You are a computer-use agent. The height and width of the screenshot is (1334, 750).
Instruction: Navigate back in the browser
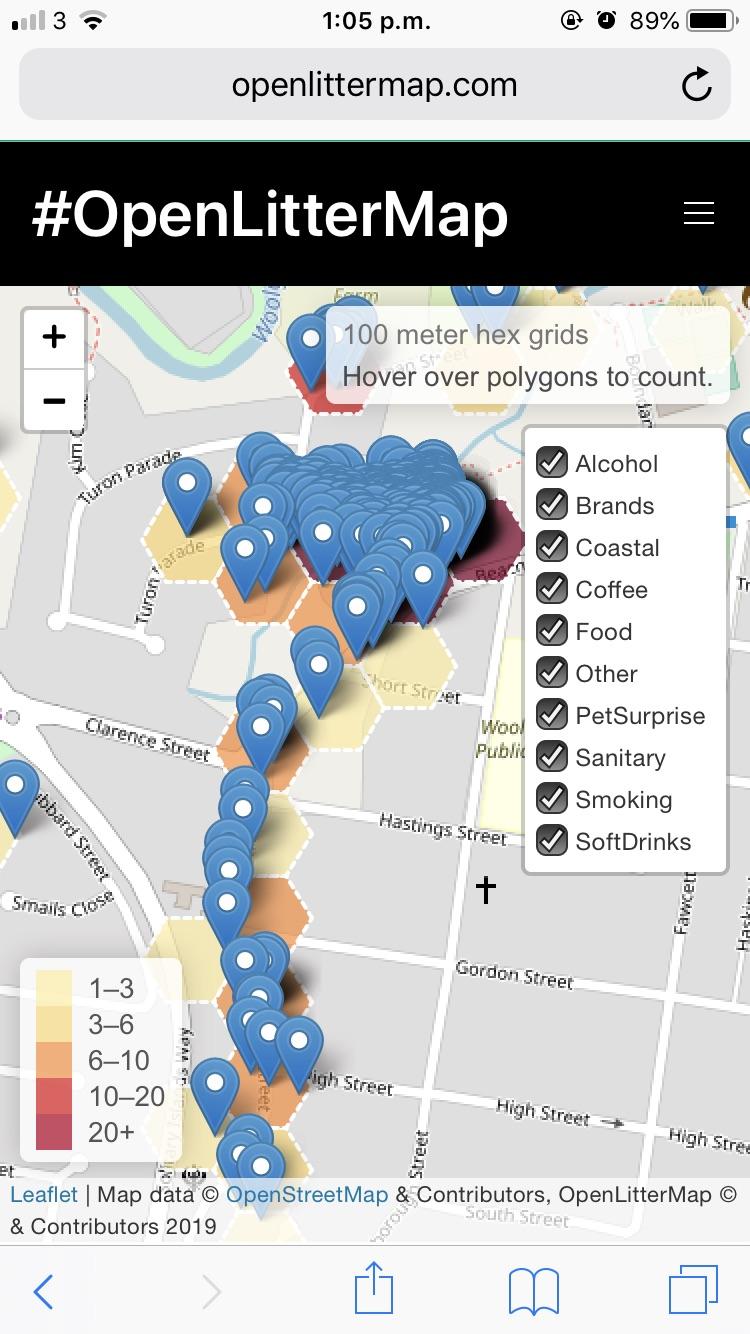tap(42, 1291)
